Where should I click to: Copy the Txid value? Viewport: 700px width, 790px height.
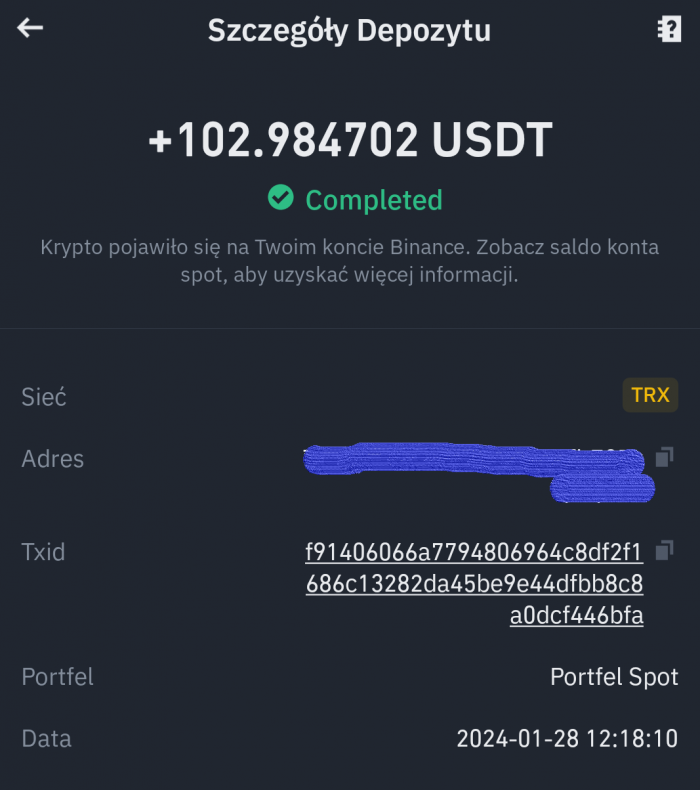coord(664,550)
